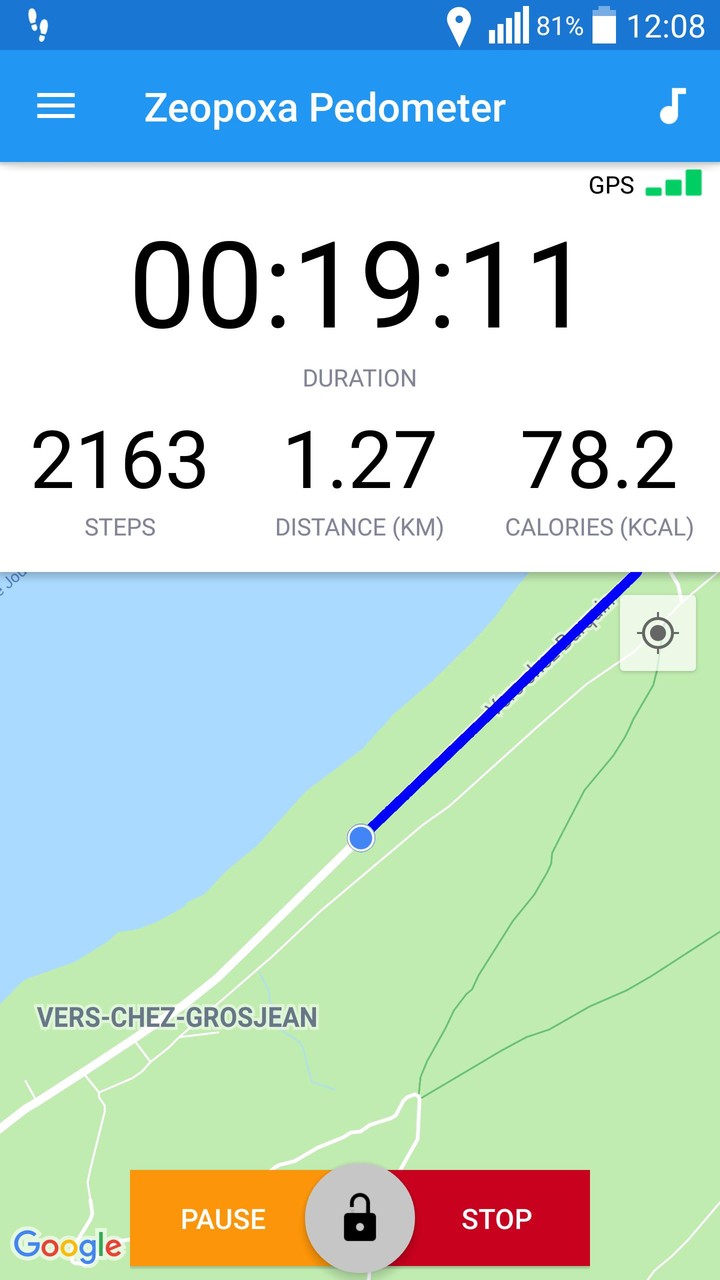Open the music note options
The width and height of the screenshot is (720, 1280).
click(x=673, y=106)
